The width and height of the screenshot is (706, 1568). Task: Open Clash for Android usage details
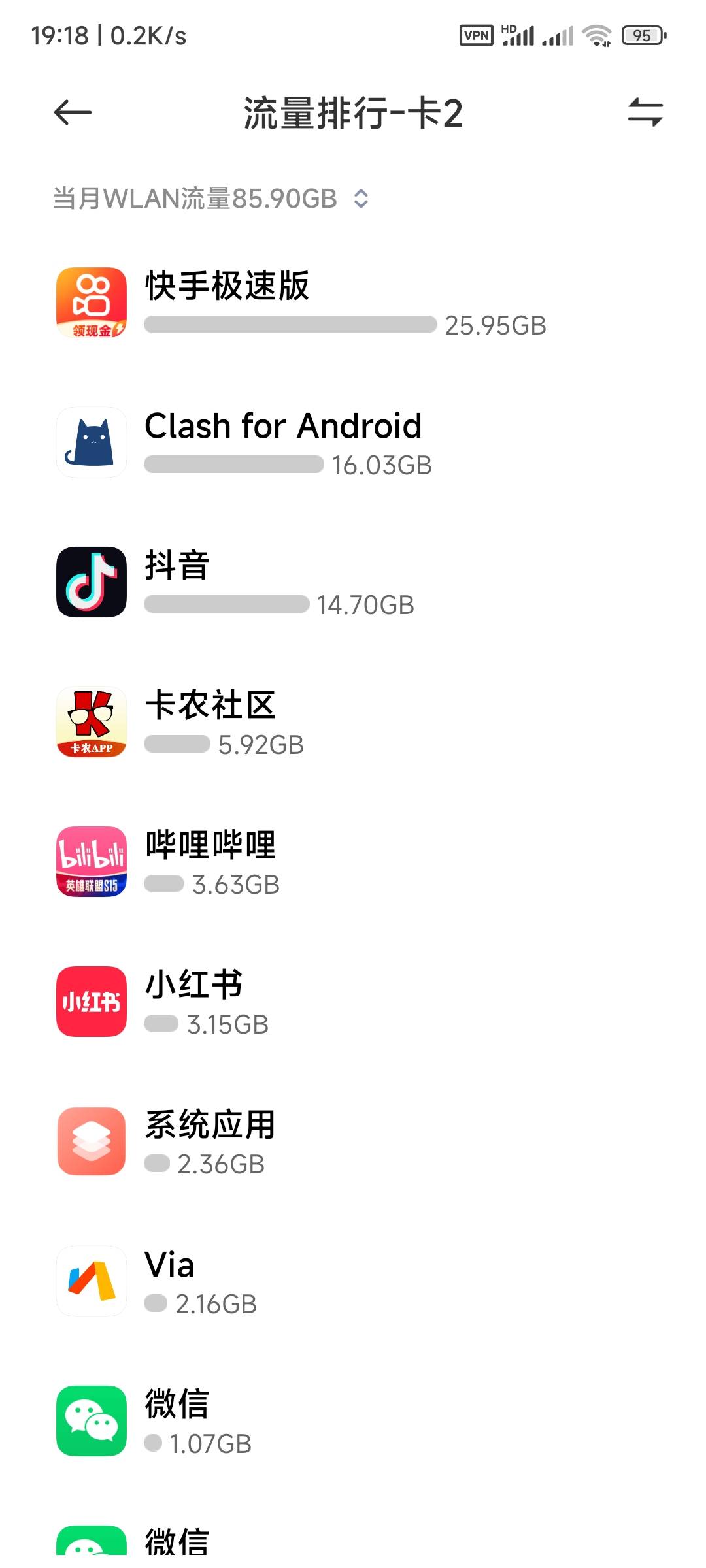pos(353,442)
